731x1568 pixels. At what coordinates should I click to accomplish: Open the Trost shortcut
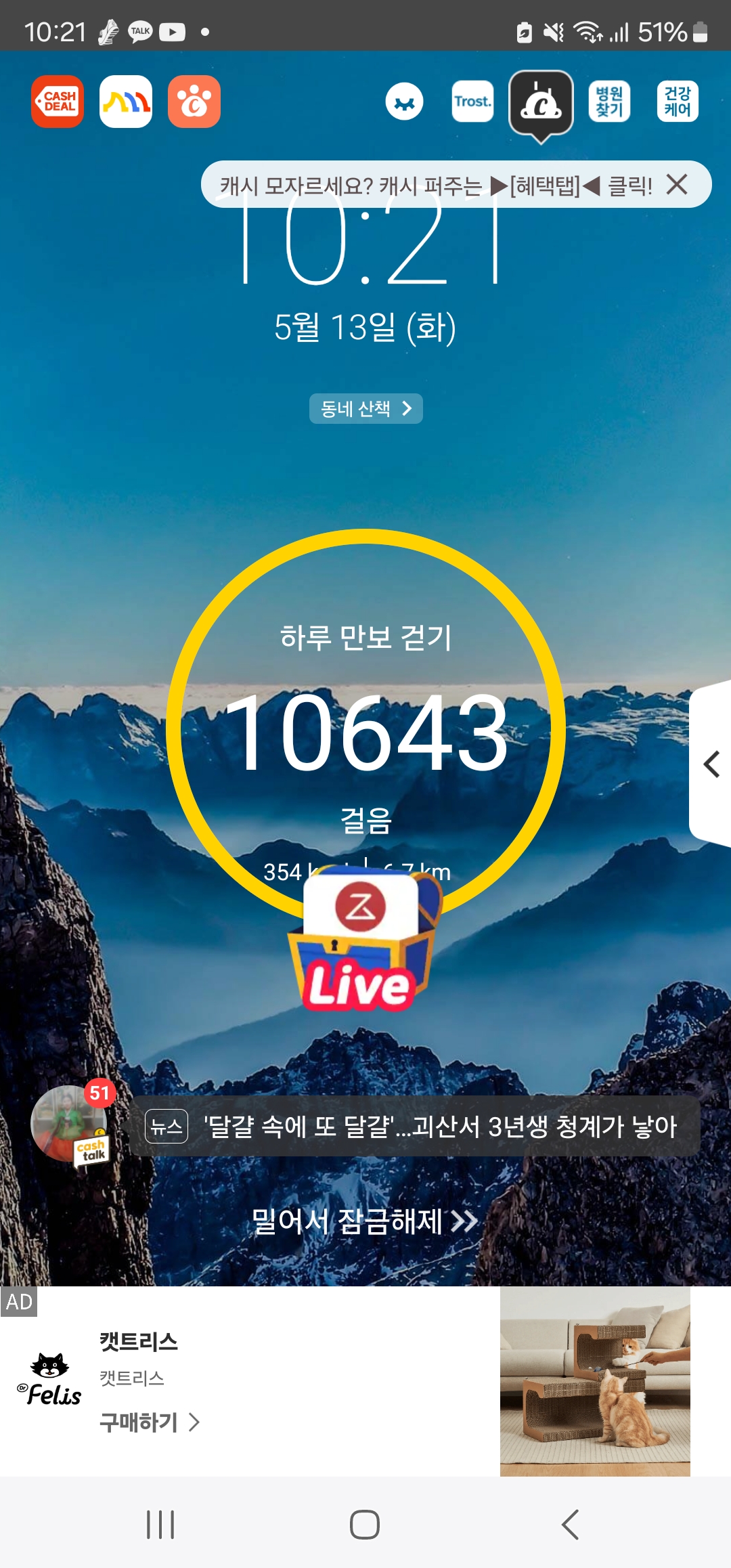click(472, 102)
